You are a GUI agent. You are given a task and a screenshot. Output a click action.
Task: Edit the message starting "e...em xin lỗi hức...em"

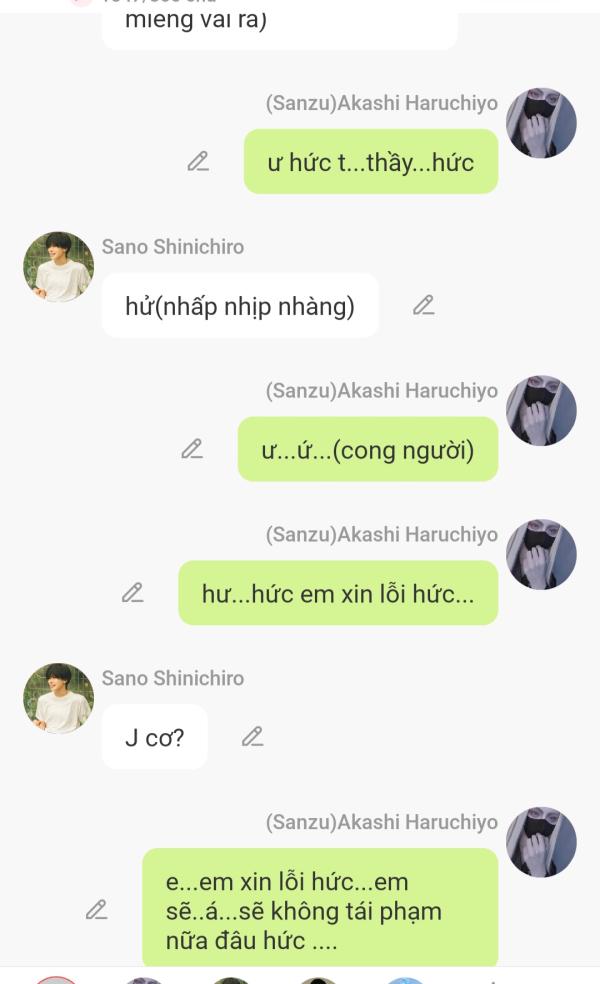click(x=96, y=910)
